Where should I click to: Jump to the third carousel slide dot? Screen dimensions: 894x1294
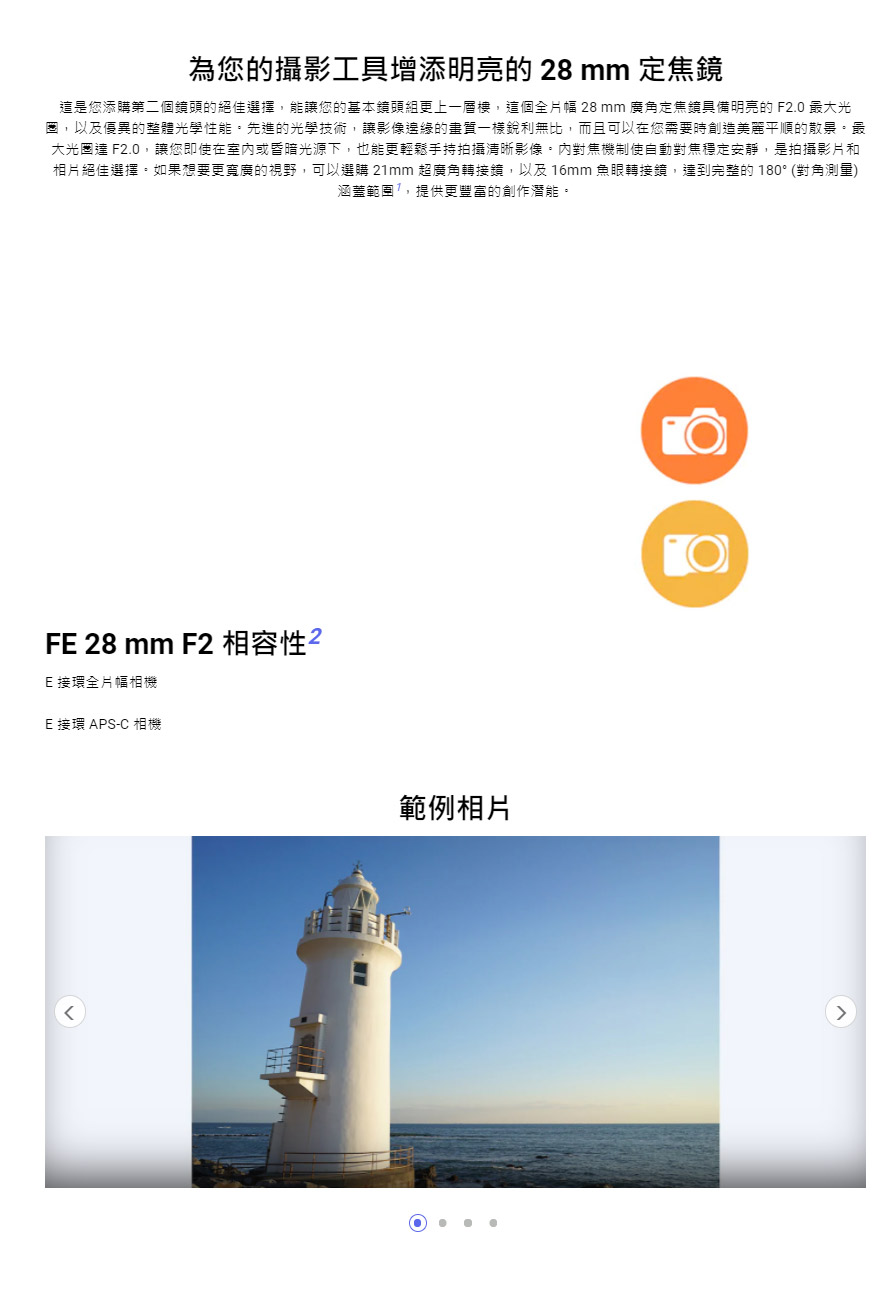[468, 1223]
